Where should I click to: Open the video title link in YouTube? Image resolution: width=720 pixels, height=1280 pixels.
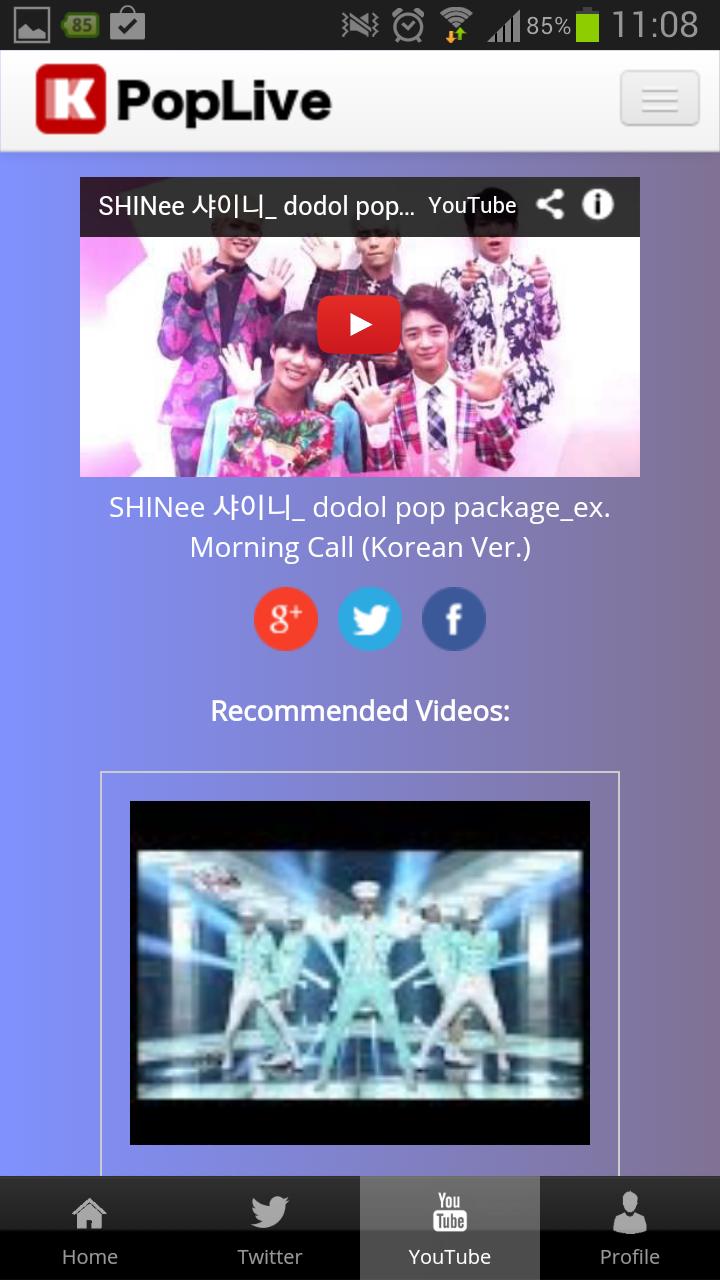(x=255, y=206)
